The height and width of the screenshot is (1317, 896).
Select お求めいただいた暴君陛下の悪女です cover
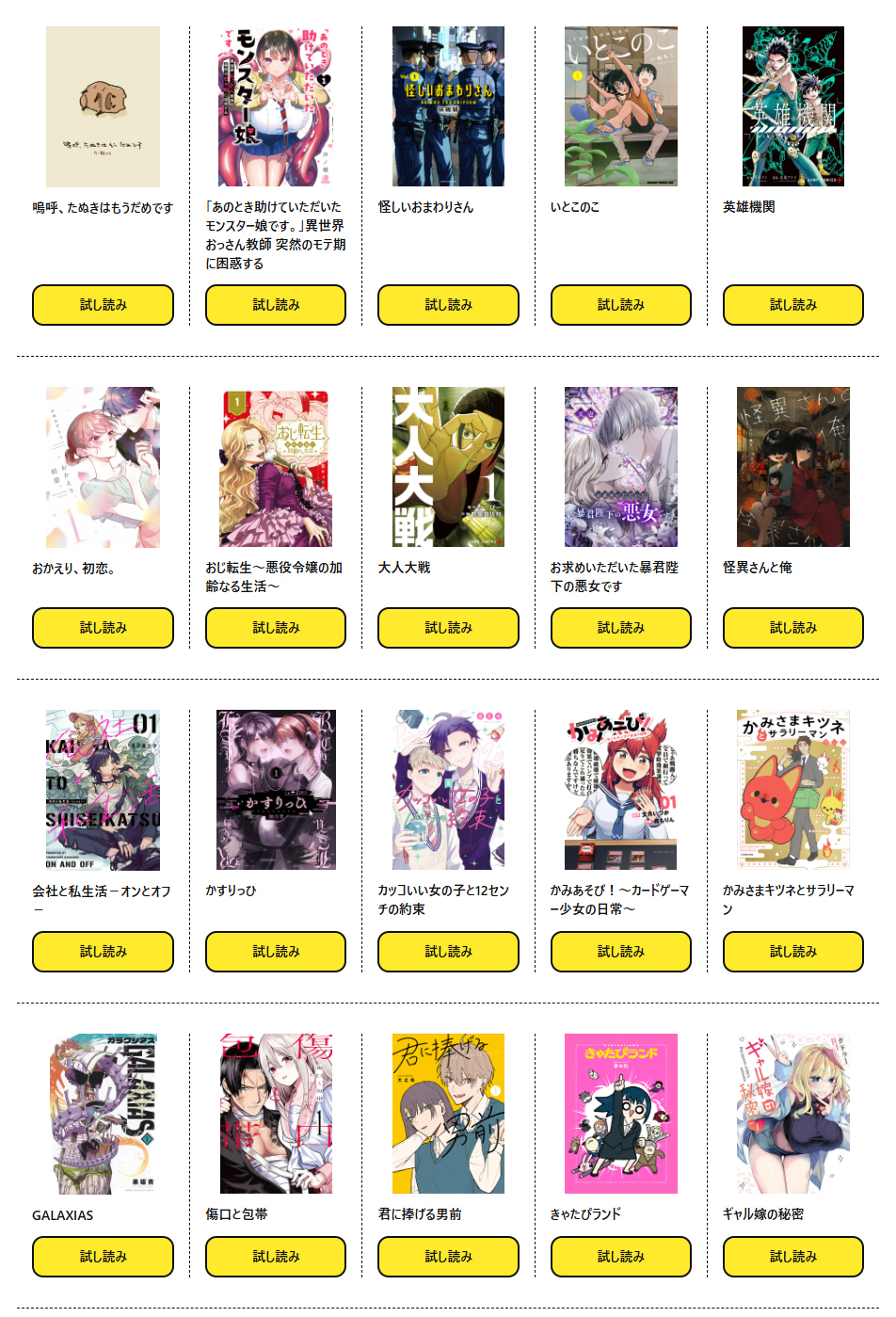point(620,468)
